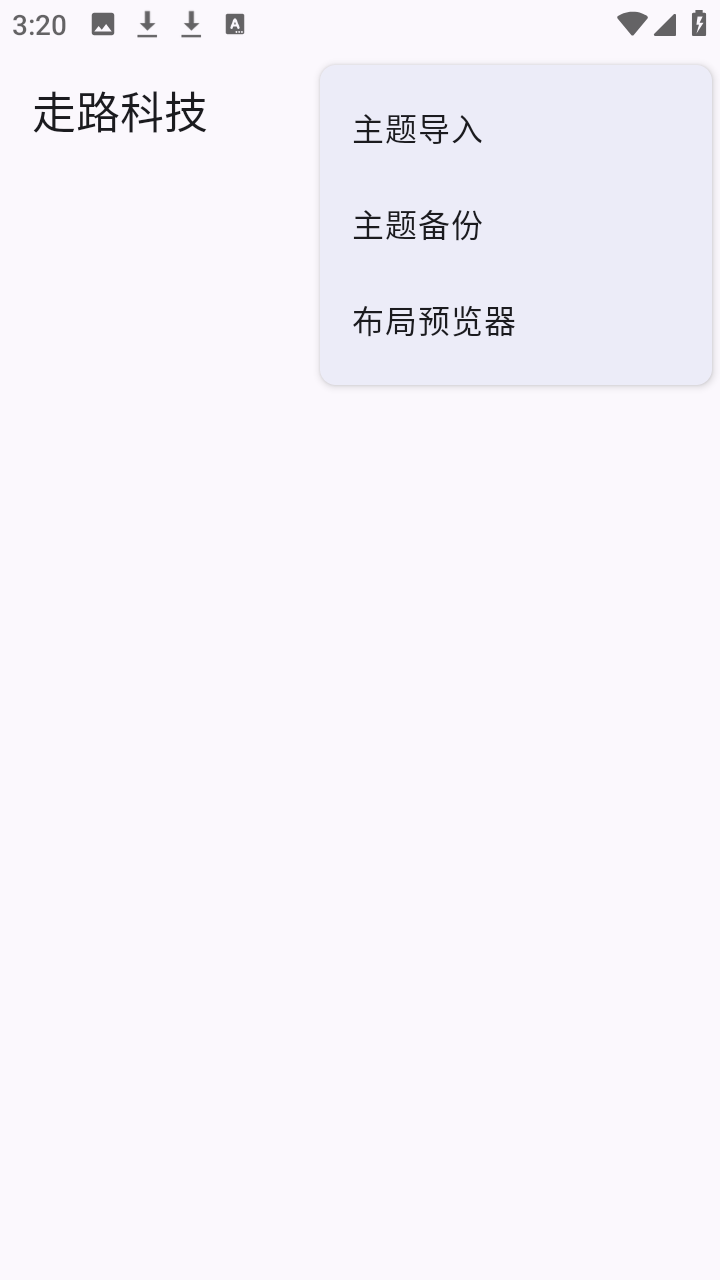Dismiss the popup by tapping blank background

click(150, 700)
